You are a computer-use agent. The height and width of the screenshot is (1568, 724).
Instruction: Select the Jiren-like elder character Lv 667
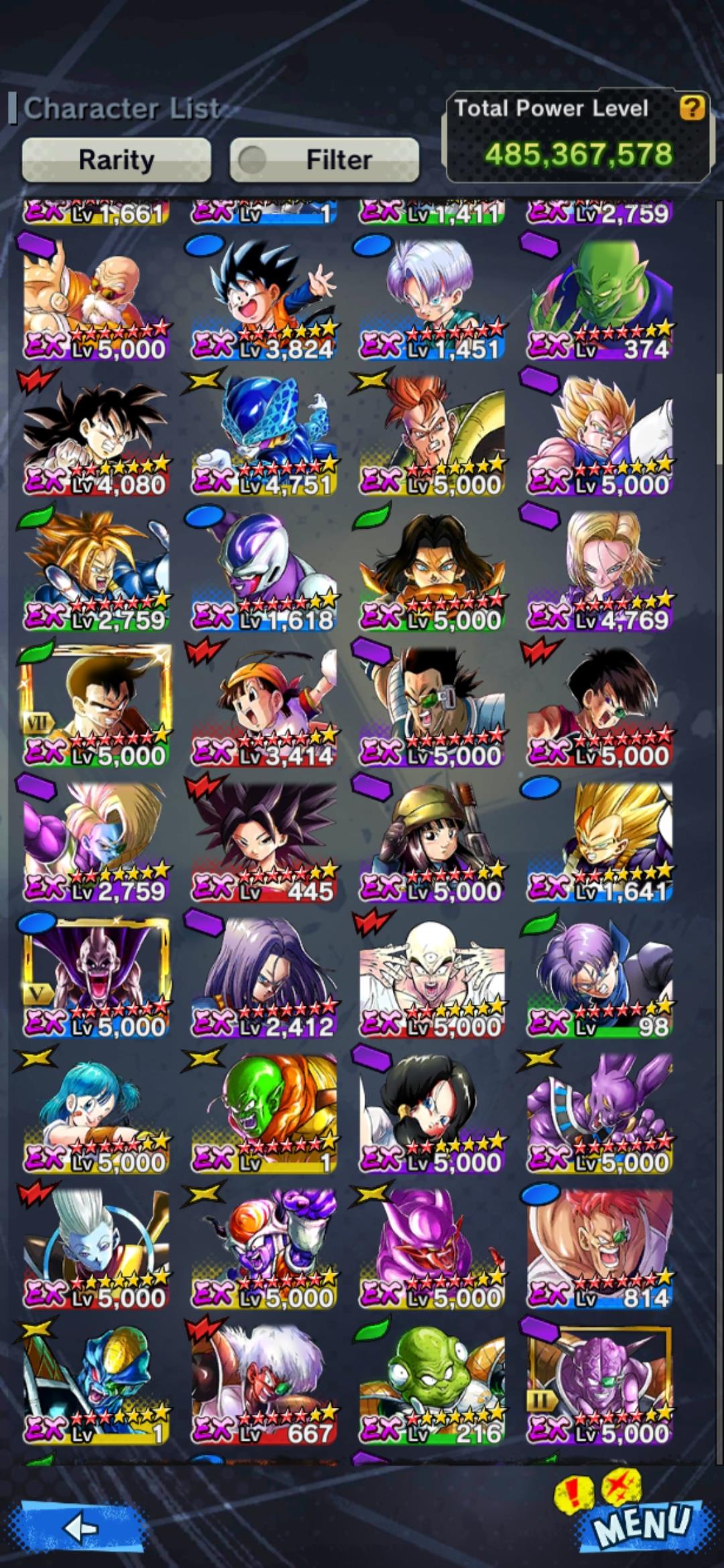click(x=263, y=1383)
